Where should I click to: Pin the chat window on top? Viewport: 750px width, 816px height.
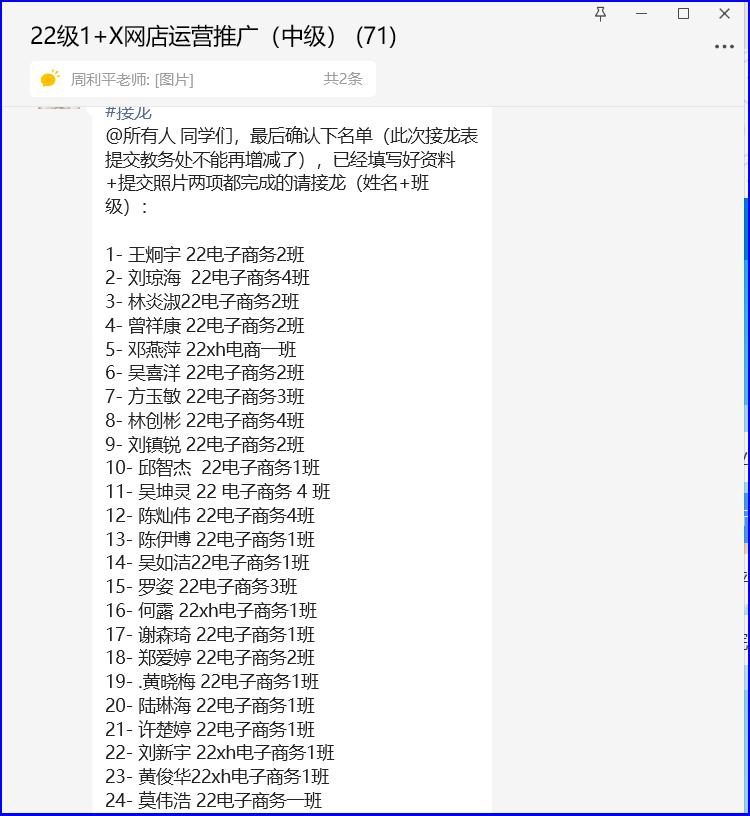[x=600, y=14]
